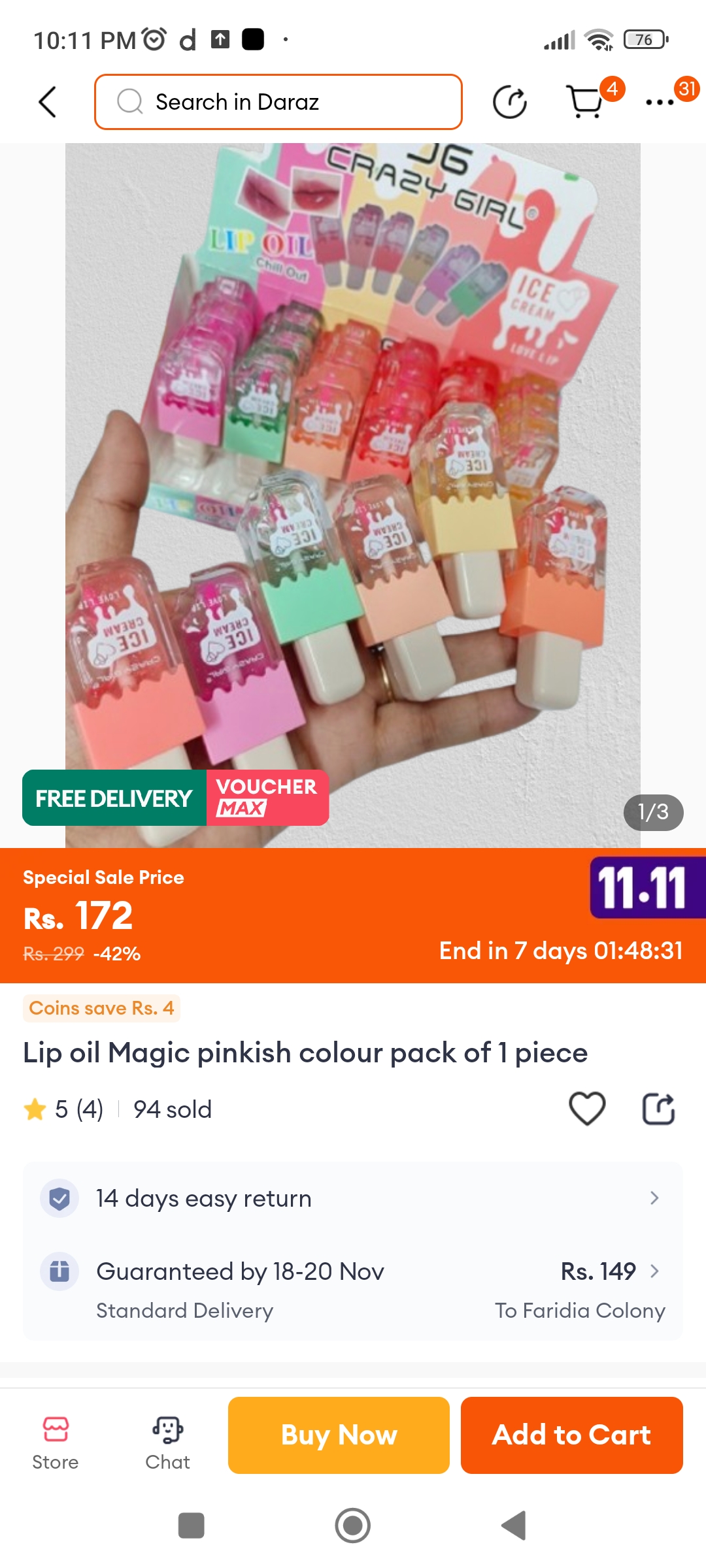The image size is (706, 1568).
Task: Tap the Buy Now button
Action: (339, 1435)
